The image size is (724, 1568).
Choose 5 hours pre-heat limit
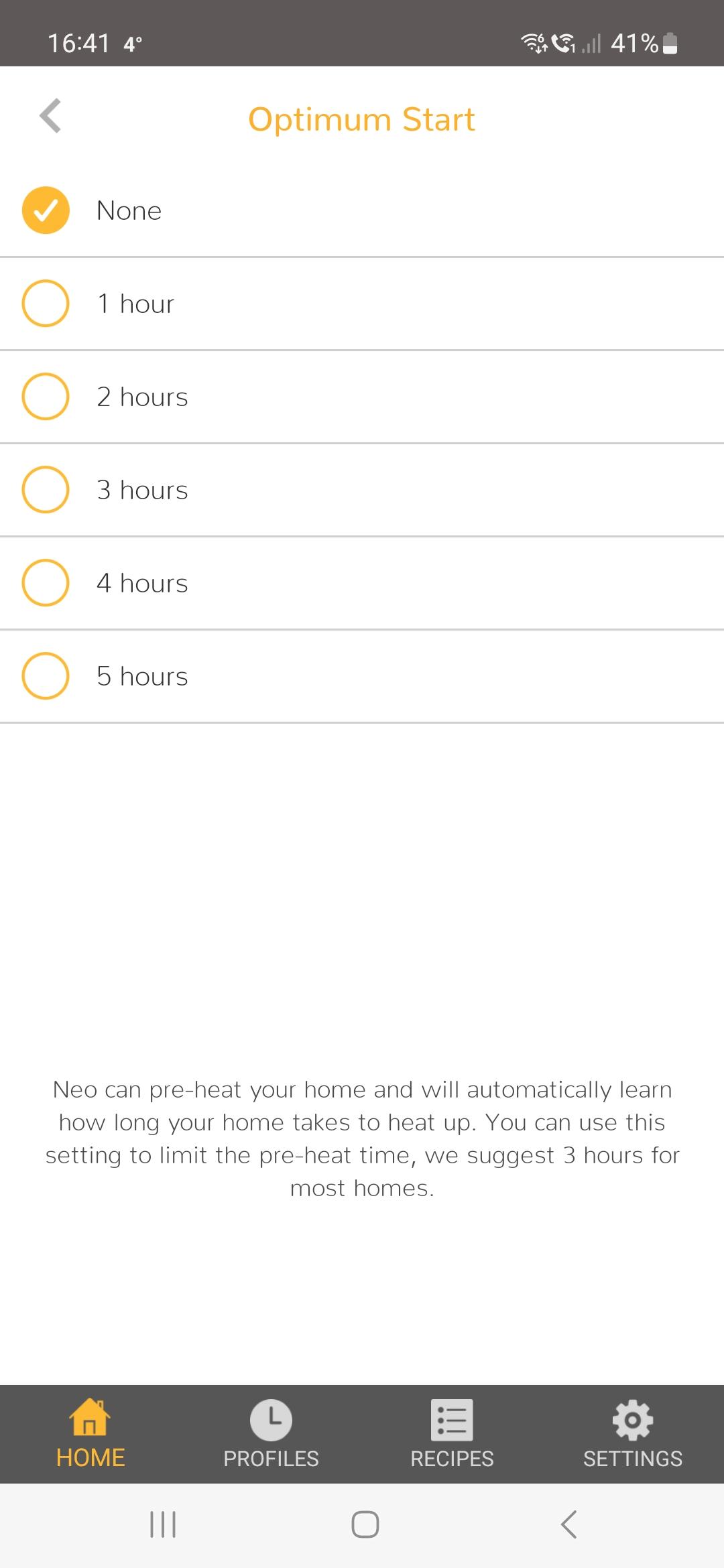362,676
